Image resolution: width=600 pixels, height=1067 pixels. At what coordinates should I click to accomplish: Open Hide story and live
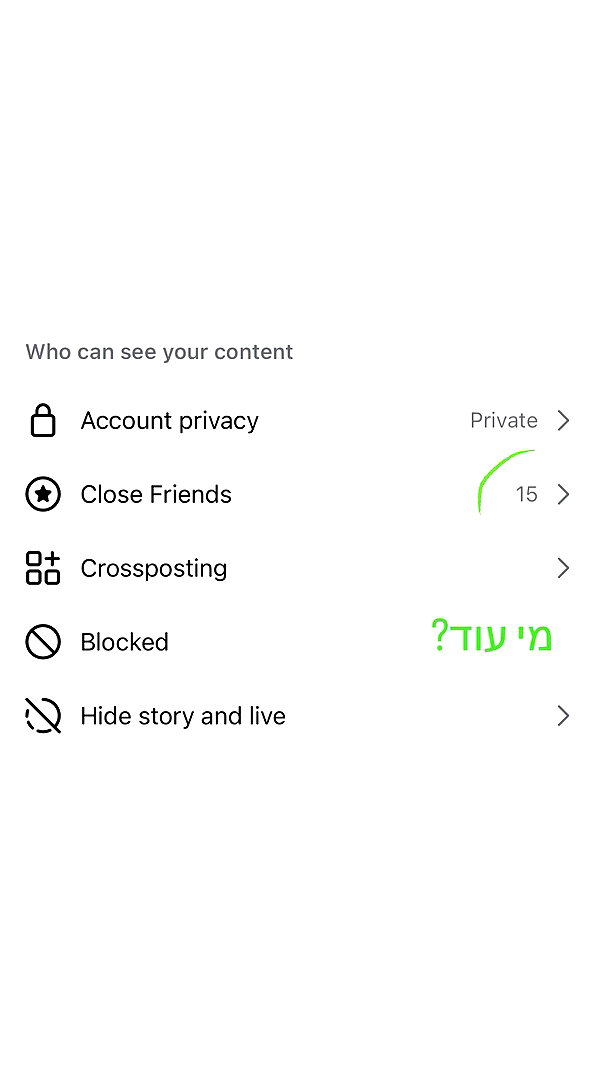click(x=299, y=716)
